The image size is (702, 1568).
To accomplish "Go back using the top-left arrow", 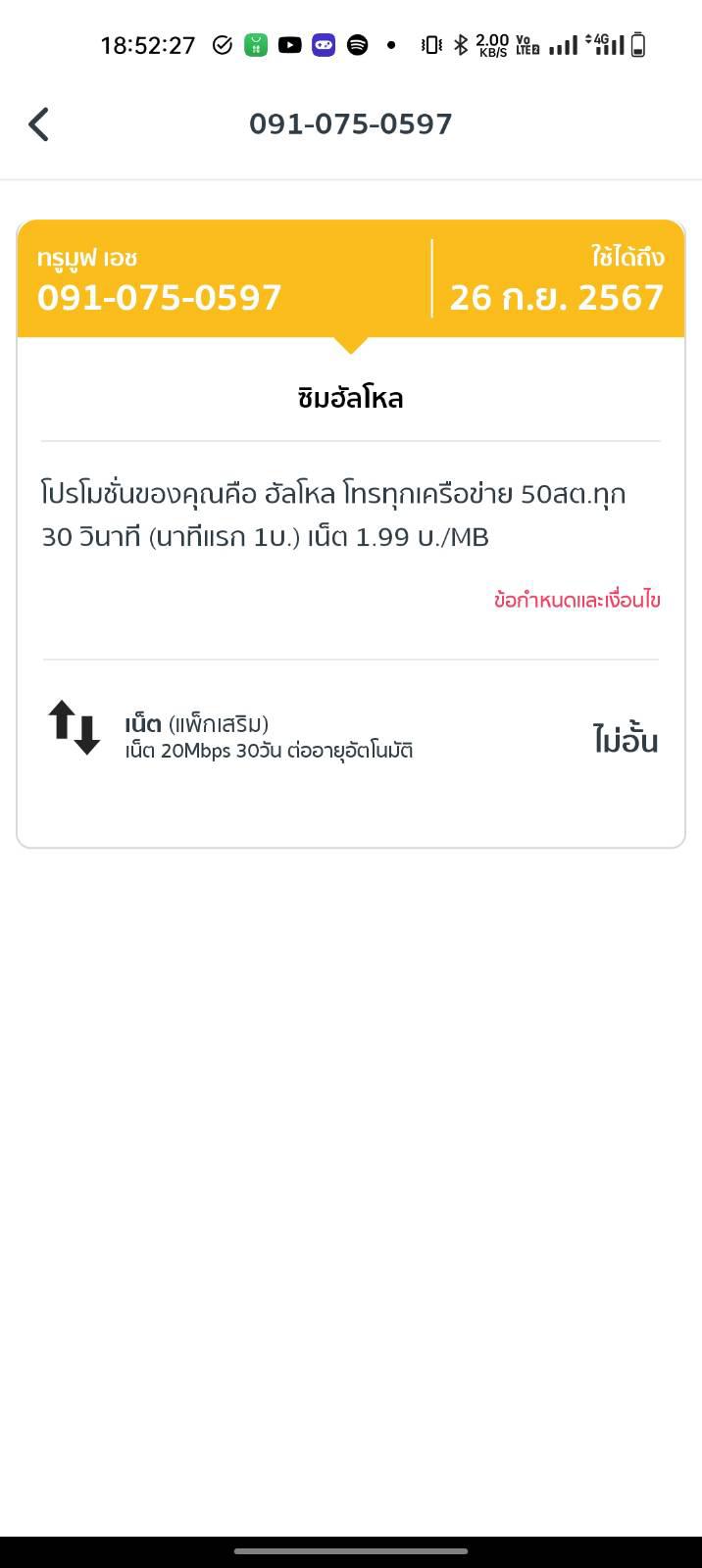I will (x=39, y=124).
